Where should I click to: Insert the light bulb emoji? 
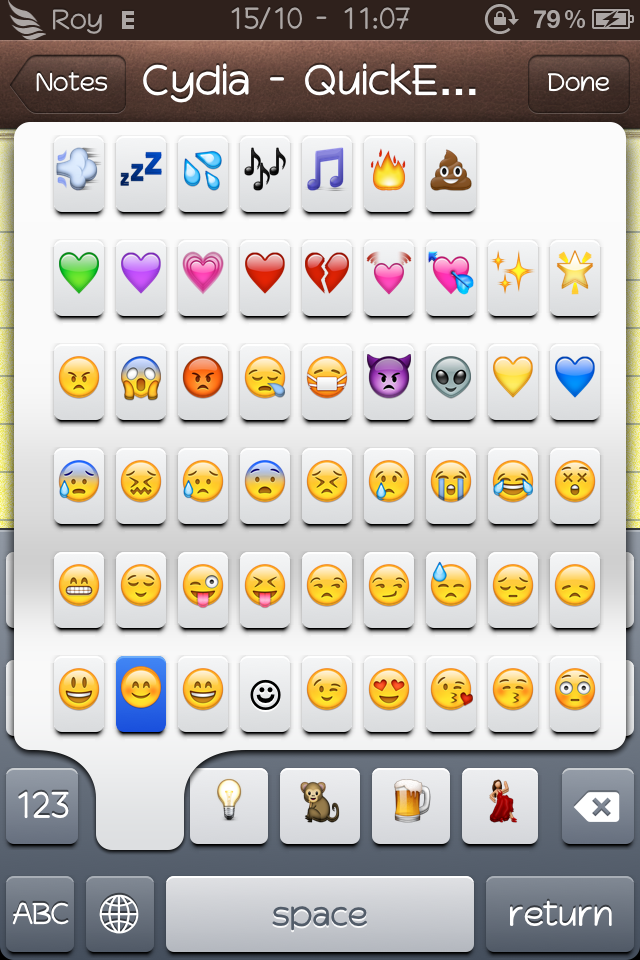(229, 803)
